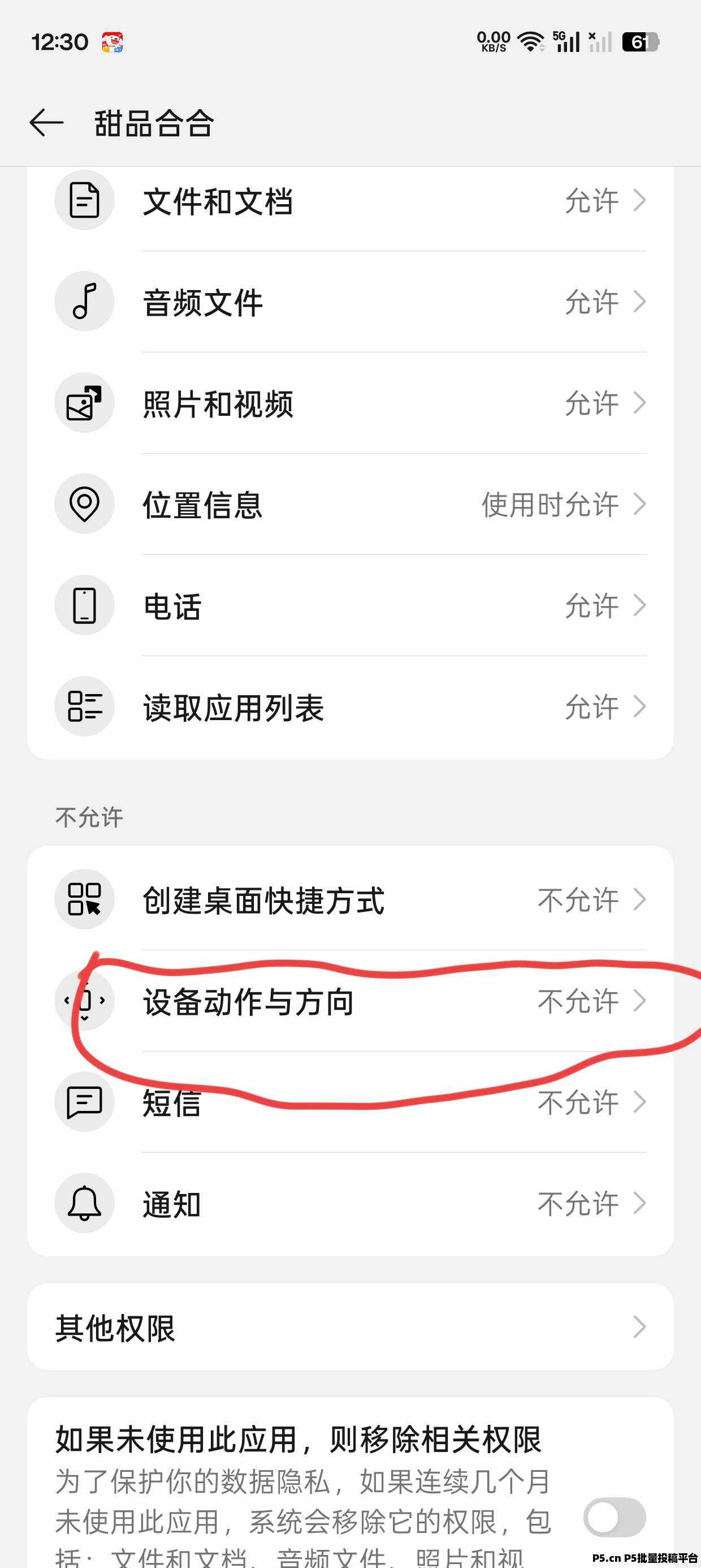Open 音频文件 permission
Image resolution: width=701 pixels, height=1568 pixels.
point(350,302)
